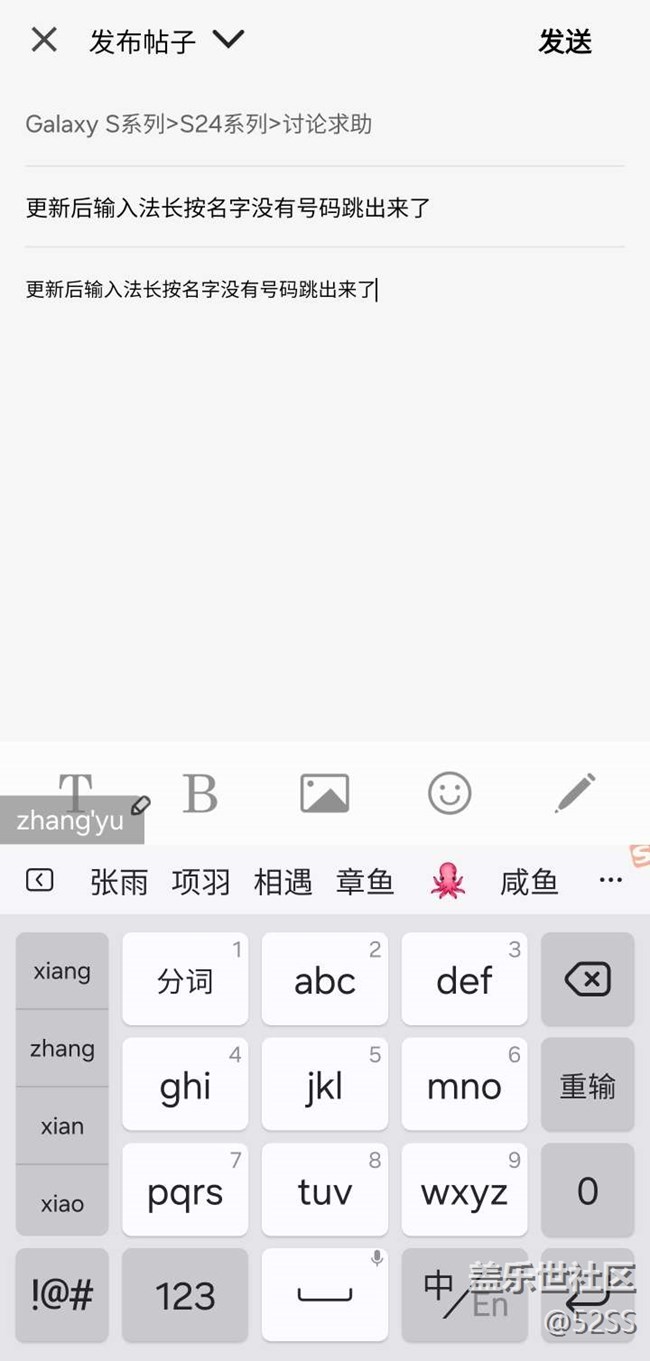
Task: Expand the 发布帖子 dropdown
Action: (x=228, y=40)
